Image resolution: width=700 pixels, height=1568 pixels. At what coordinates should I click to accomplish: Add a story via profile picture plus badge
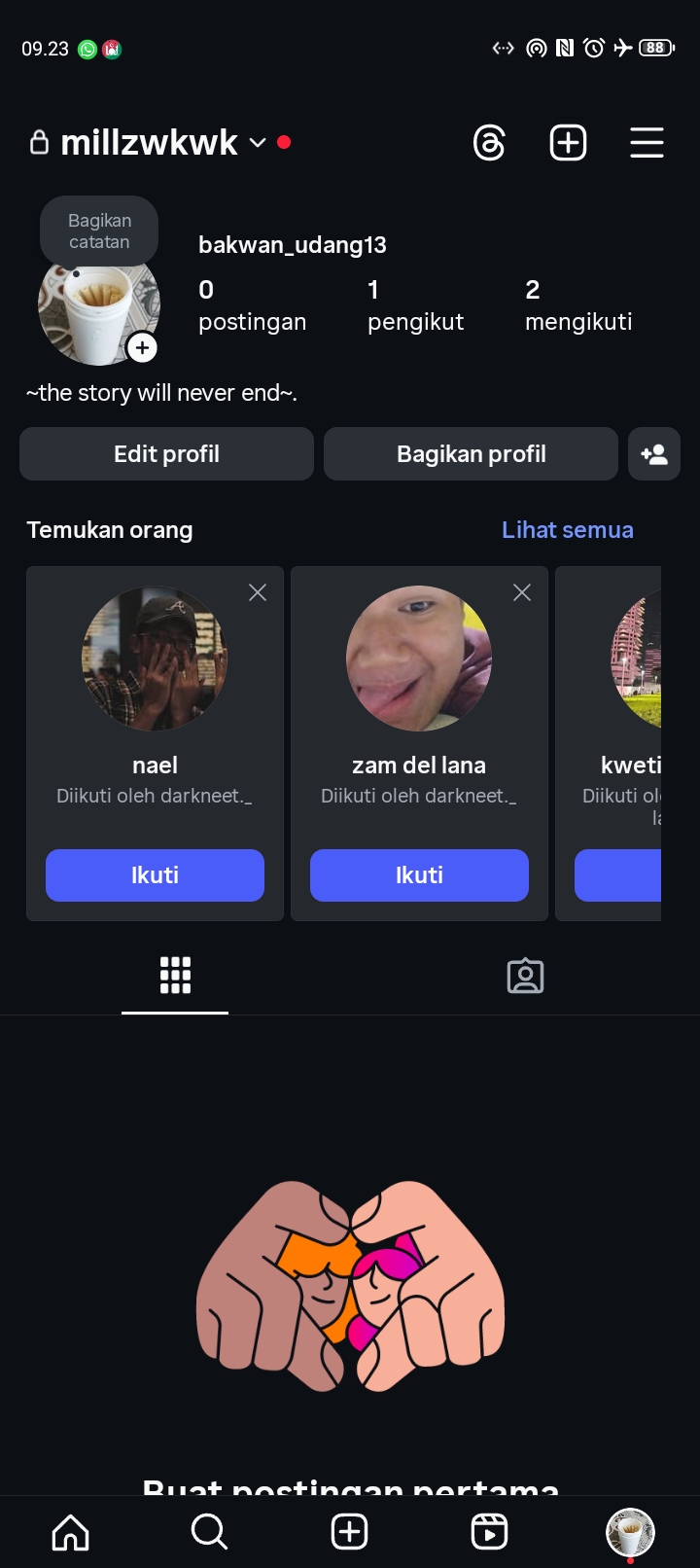142,347
